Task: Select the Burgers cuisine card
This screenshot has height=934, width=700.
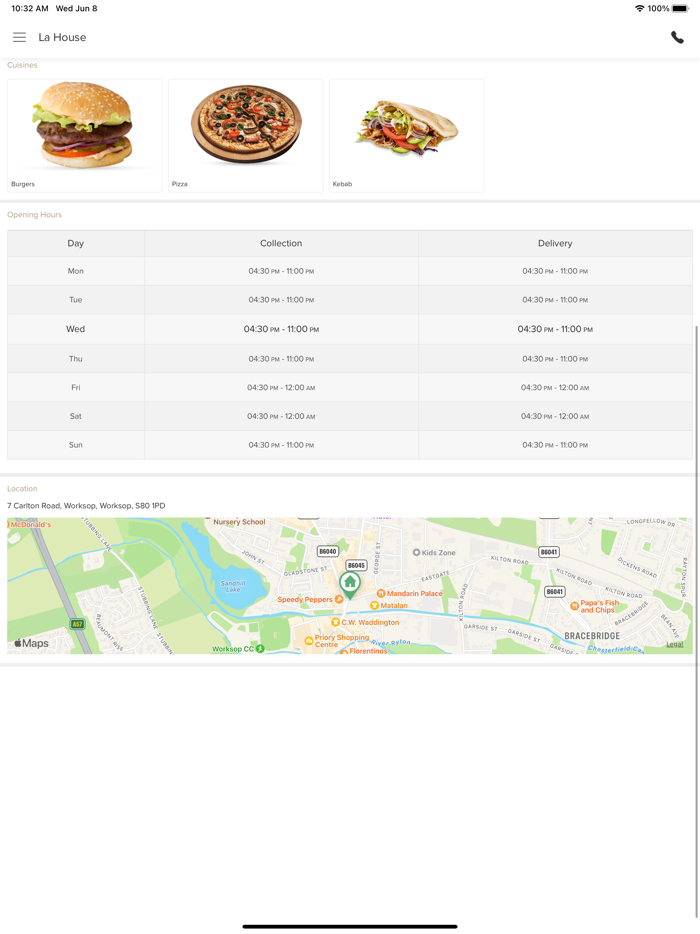Action: 85,135
